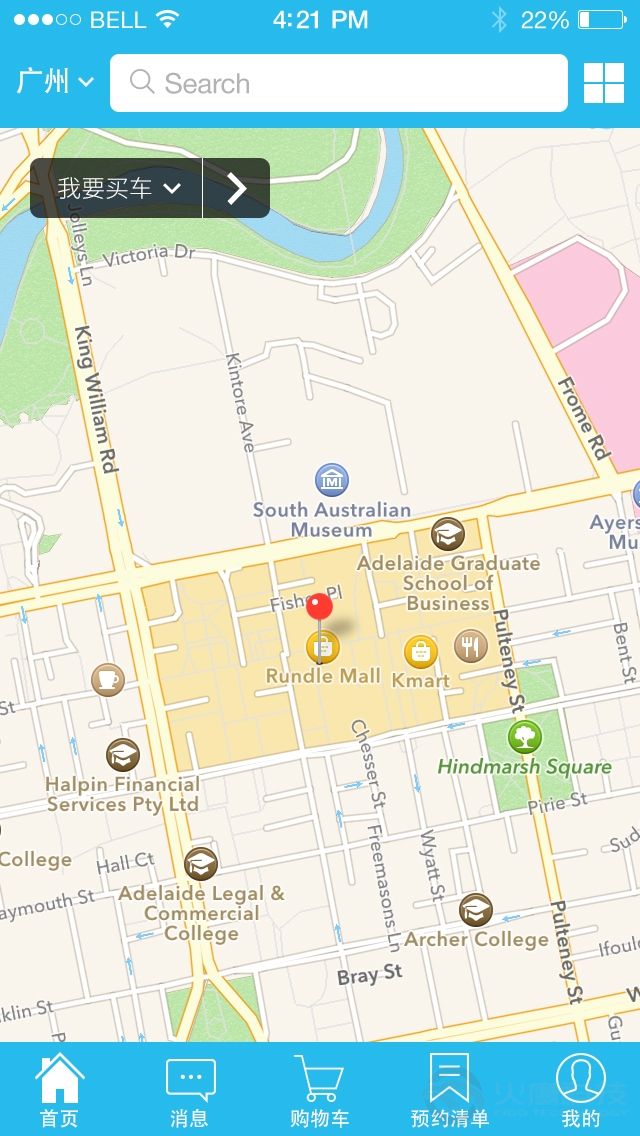Select the red map pin
This screenshot has height=1136, width=640.
319,608
